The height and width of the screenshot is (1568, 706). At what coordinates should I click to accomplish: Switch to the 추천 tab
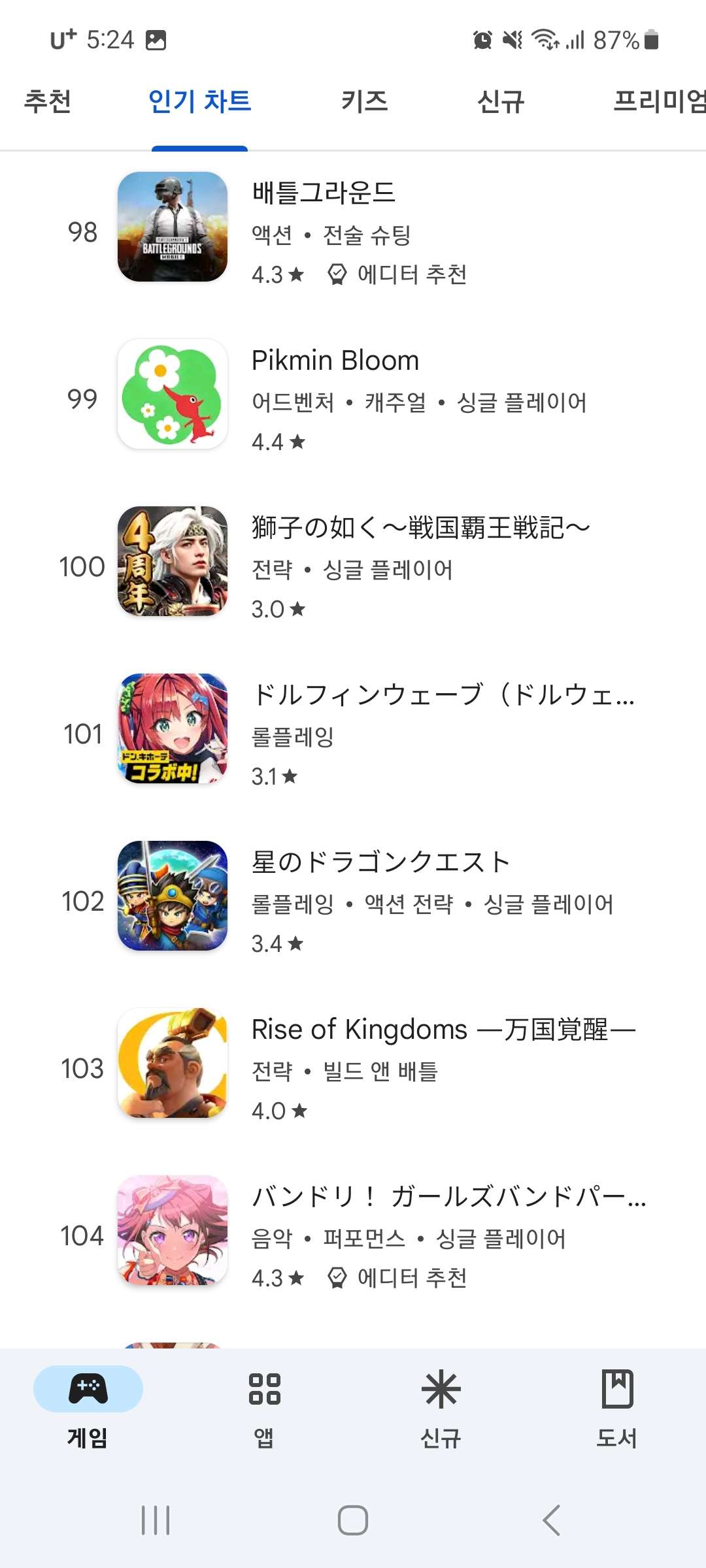48,101
